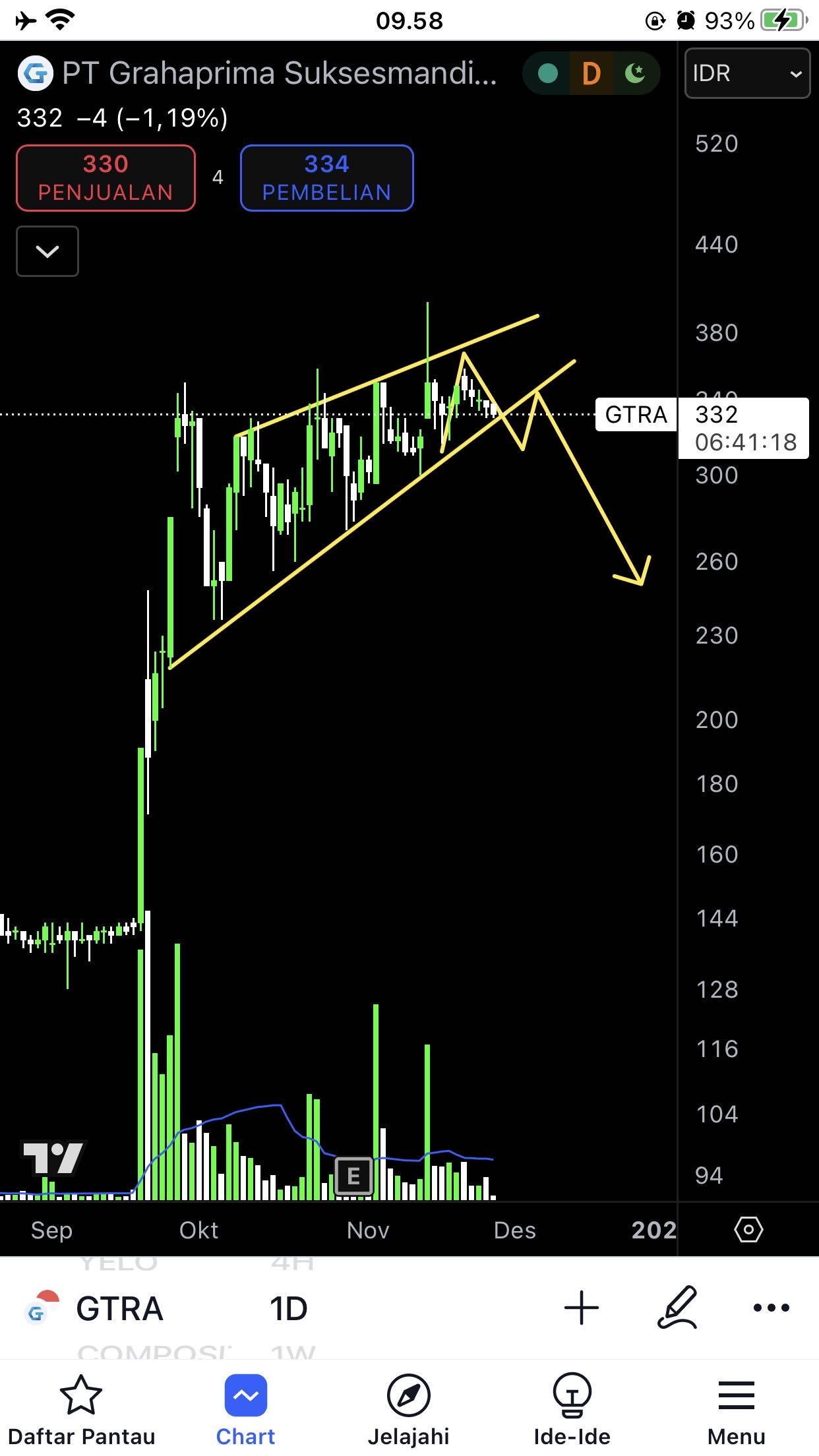Open the IDR currency dropdown
This screenshot has width=819, height=1456.
pos(747,73)
